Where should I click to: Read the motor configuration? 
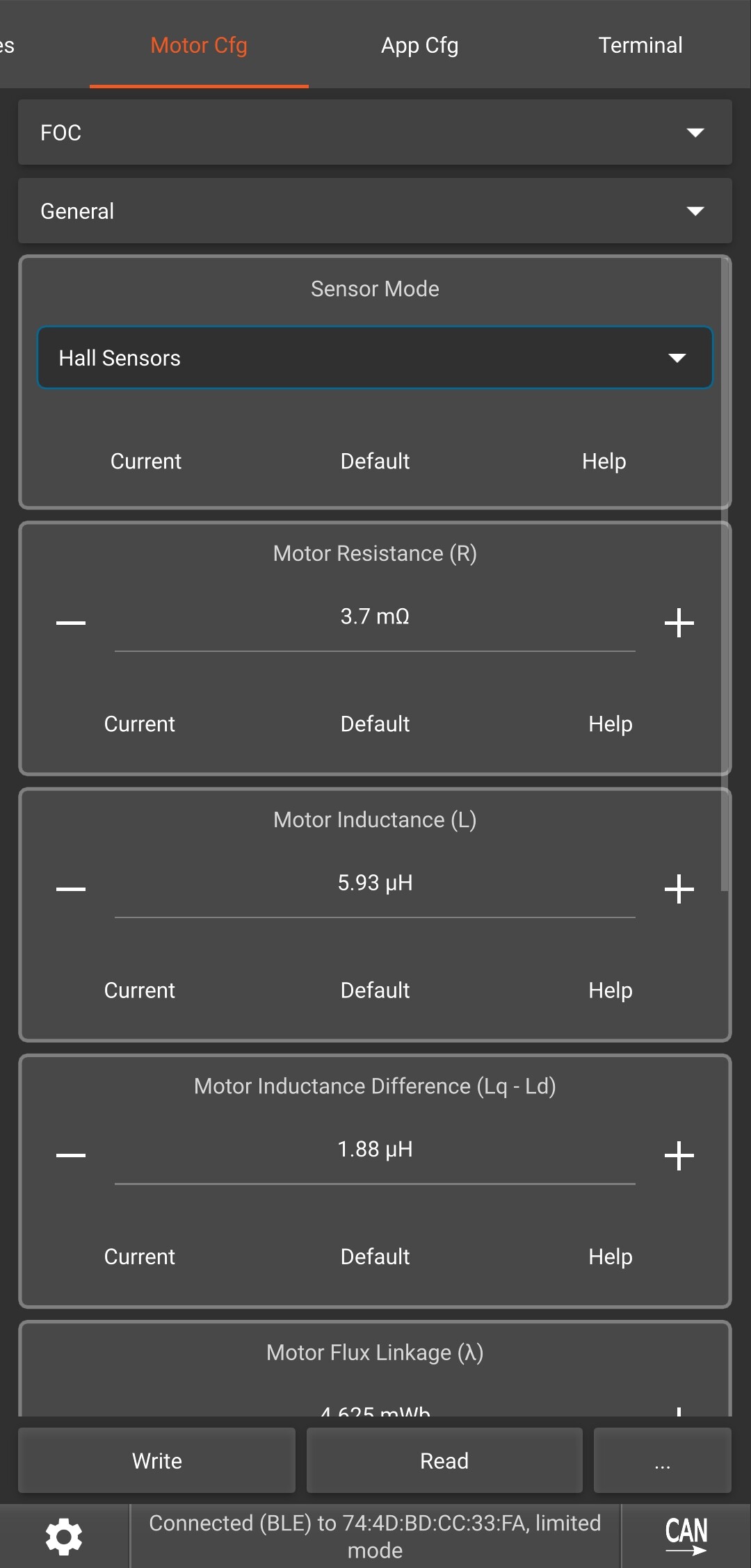pos(444,1461)
